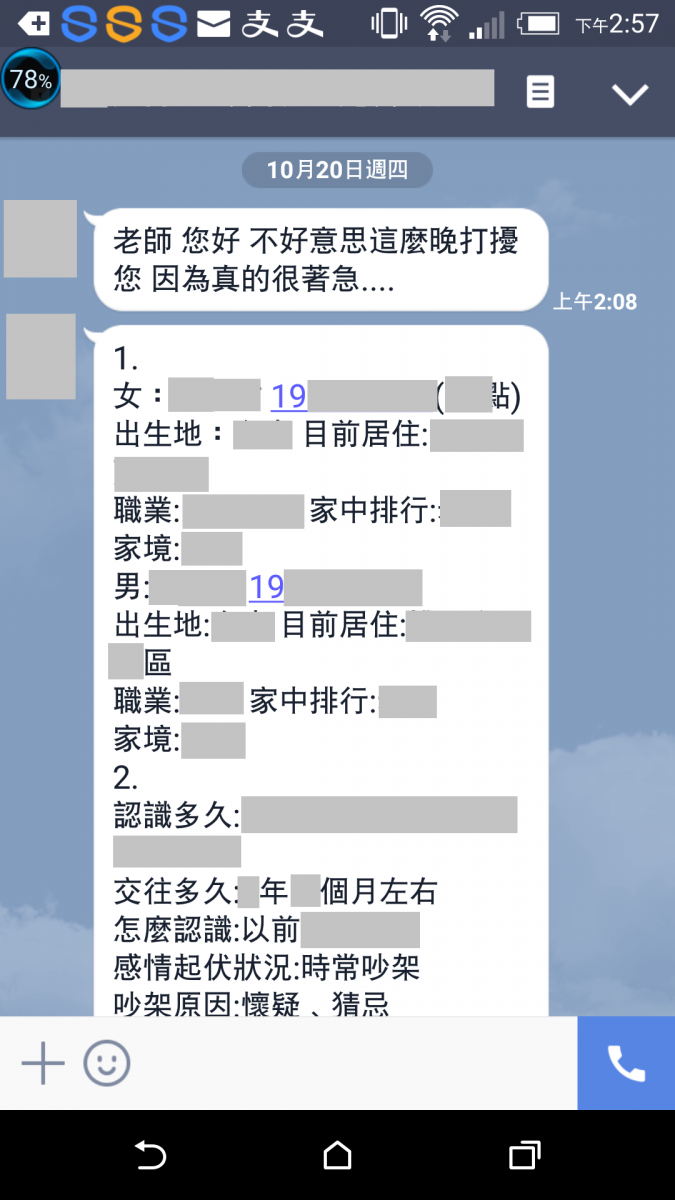This screenshot has width=675, height=1200.
Task: Expand the chat options chevron
Action: point(630,94)
